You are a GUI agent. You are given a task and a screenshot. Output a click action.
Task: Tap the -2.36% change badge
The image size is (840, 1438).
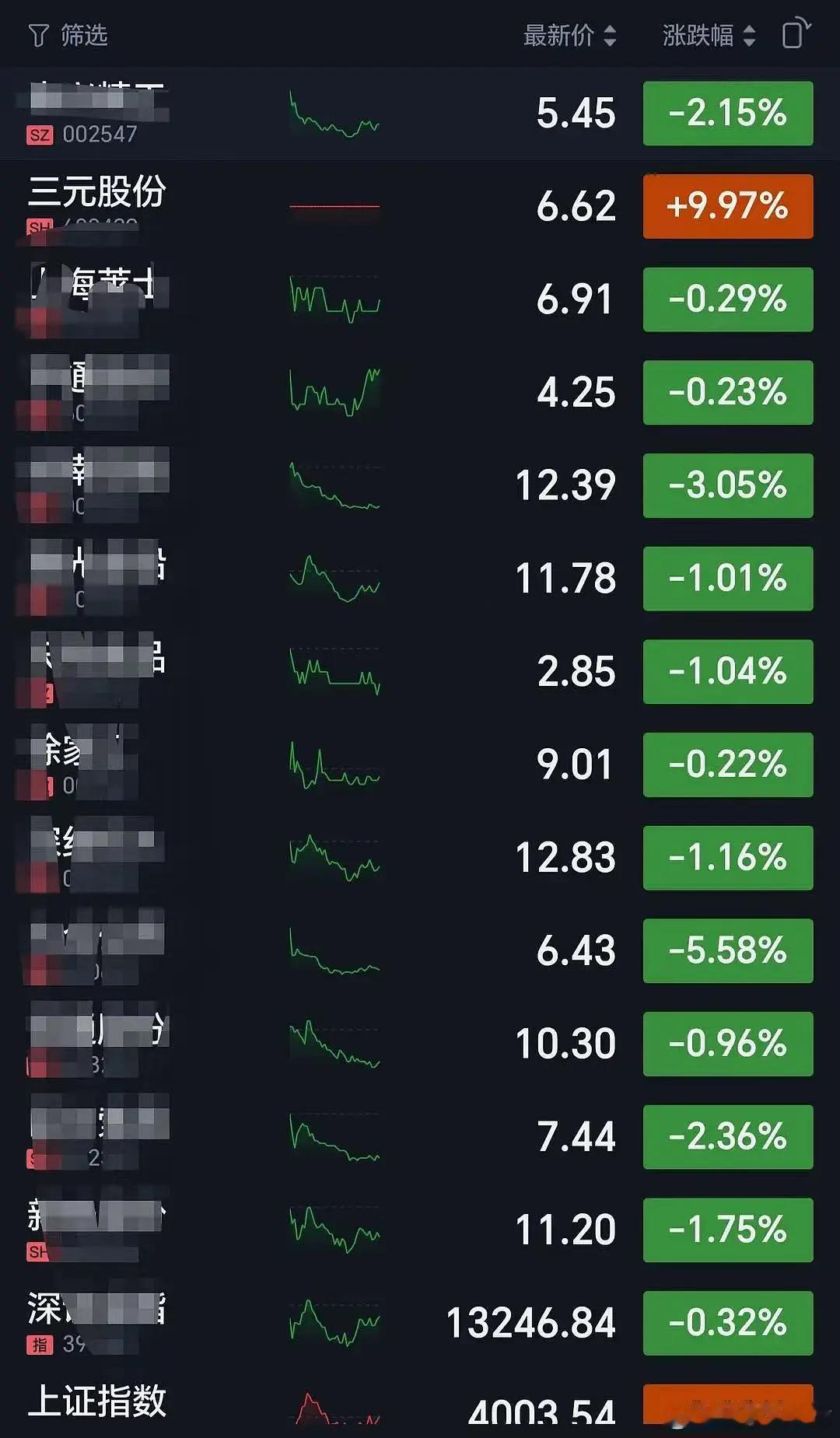click(727, 1136)
